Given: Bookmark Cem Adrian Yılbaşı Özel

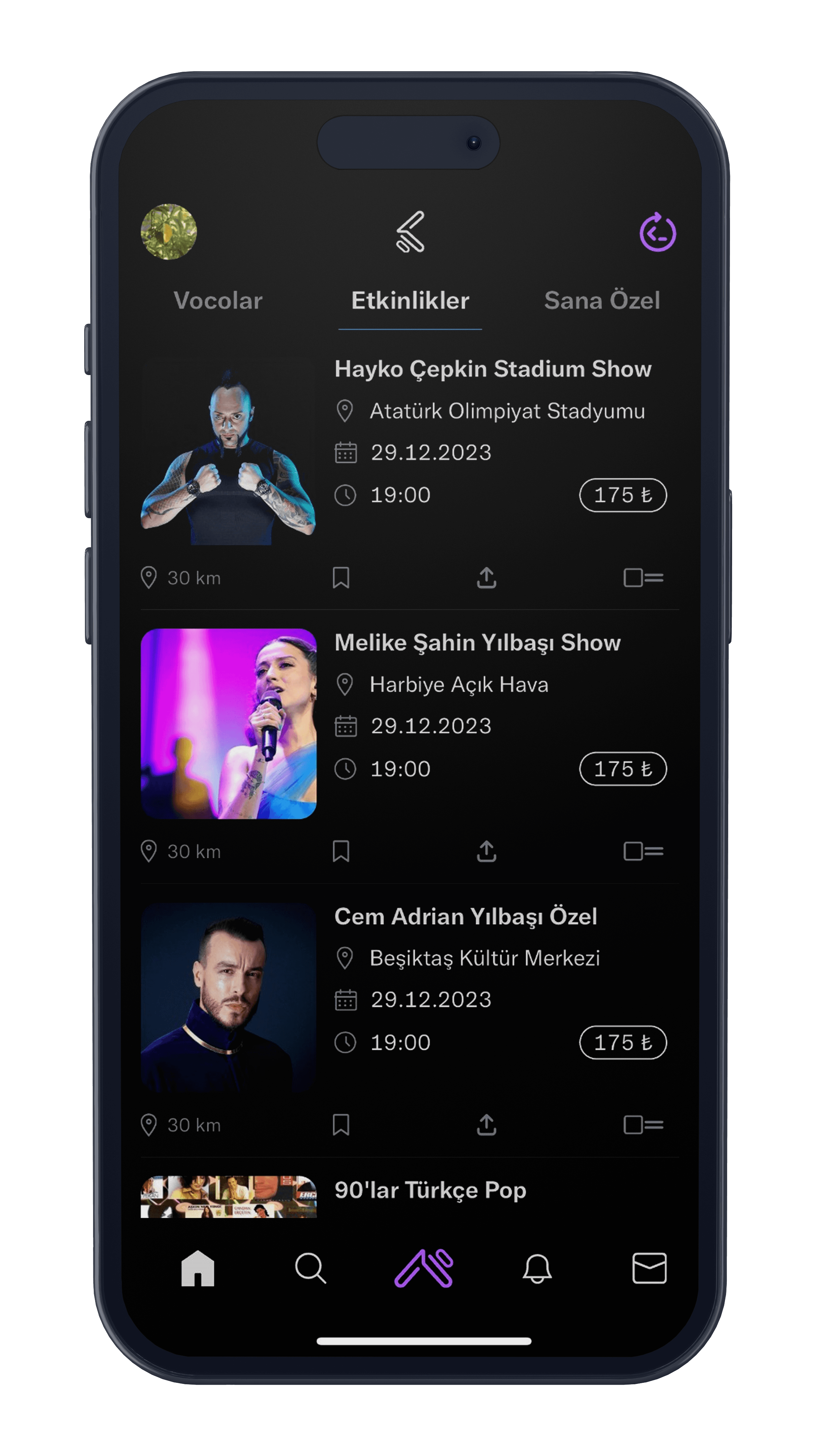Looking at the screenshot, I should tap(341, 1125).
